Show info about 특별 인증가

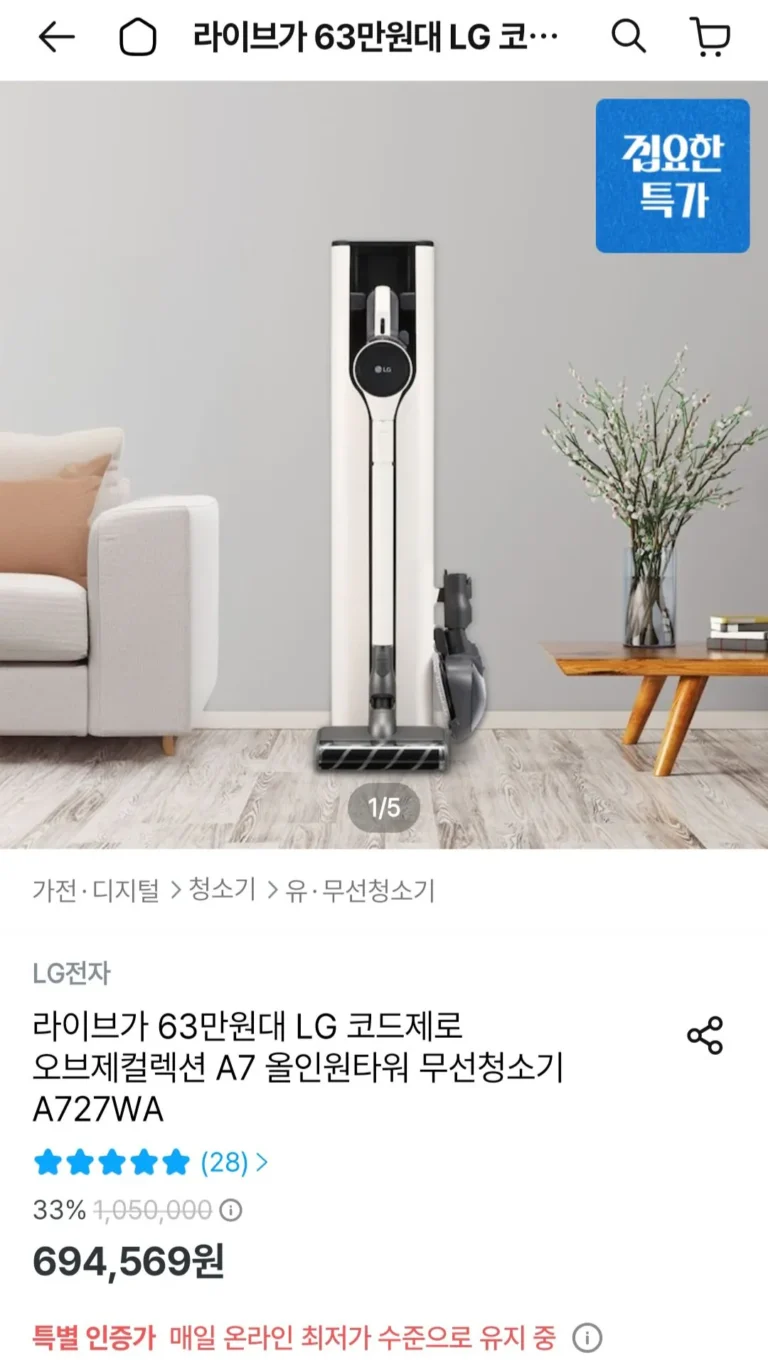click(x=588, y=1337)
